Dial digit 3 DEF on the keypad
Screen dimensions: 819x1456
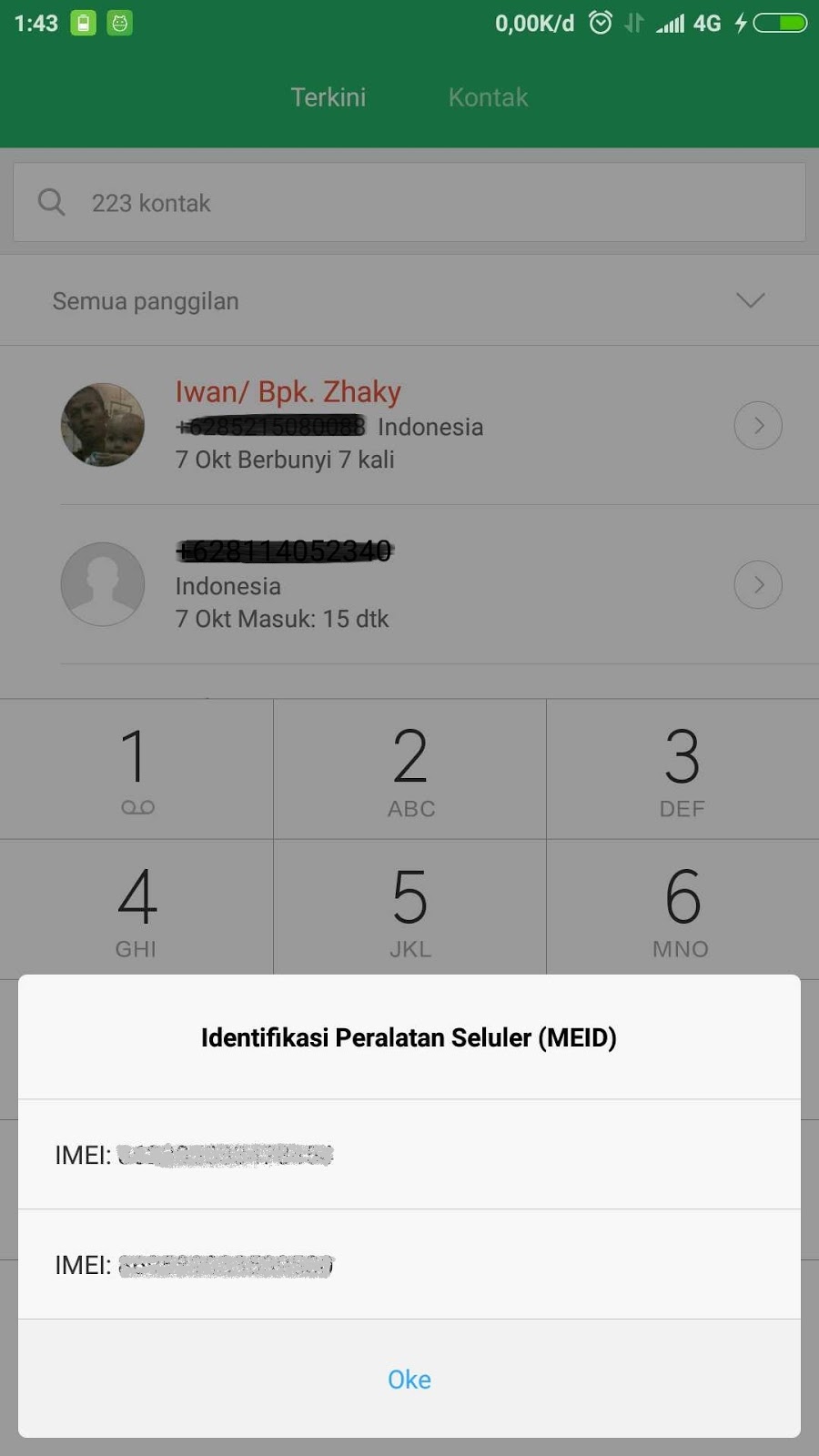pyautogui.click(x=682, y=769)
